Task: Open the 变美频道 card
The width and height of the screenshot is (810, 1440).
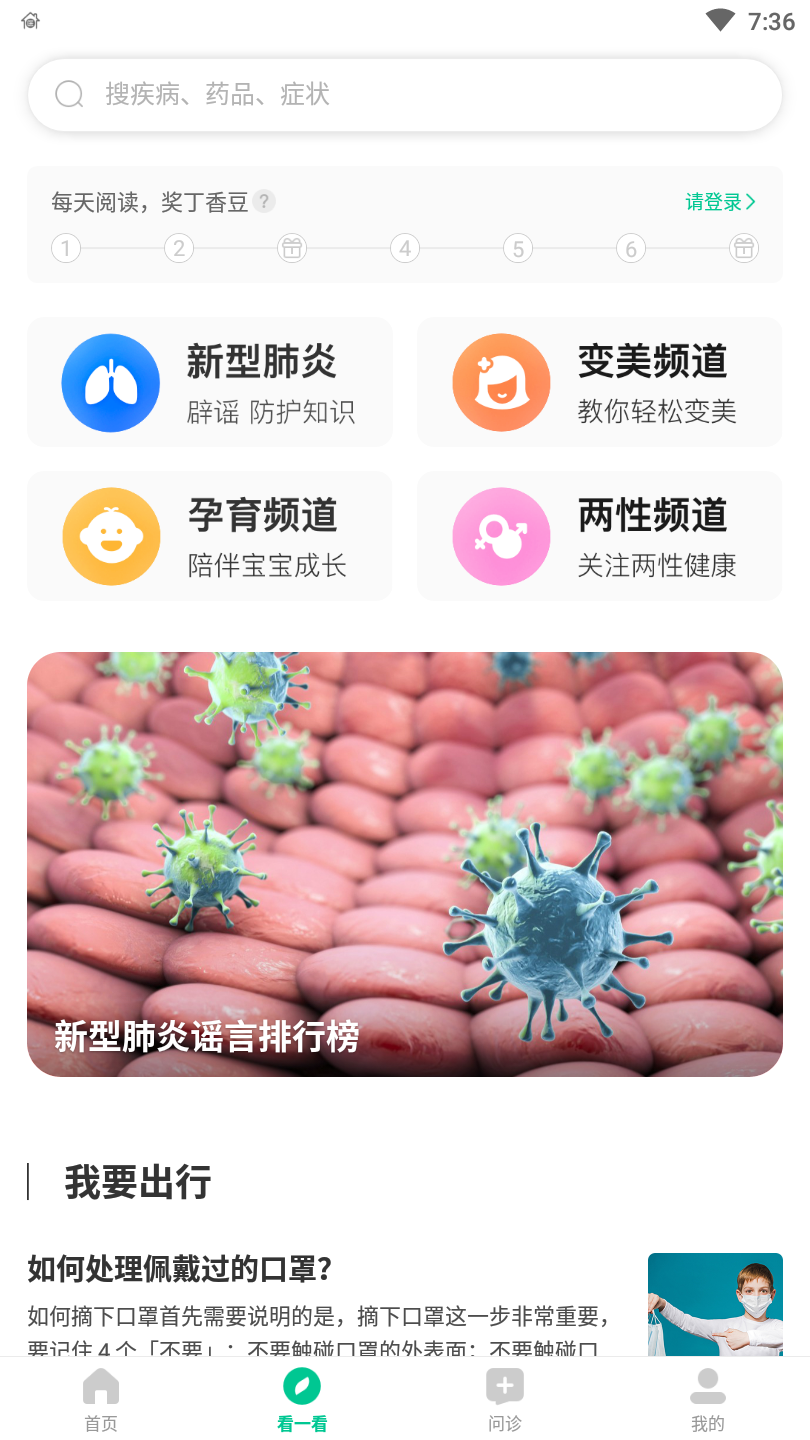Action: [x=599, y=382]
